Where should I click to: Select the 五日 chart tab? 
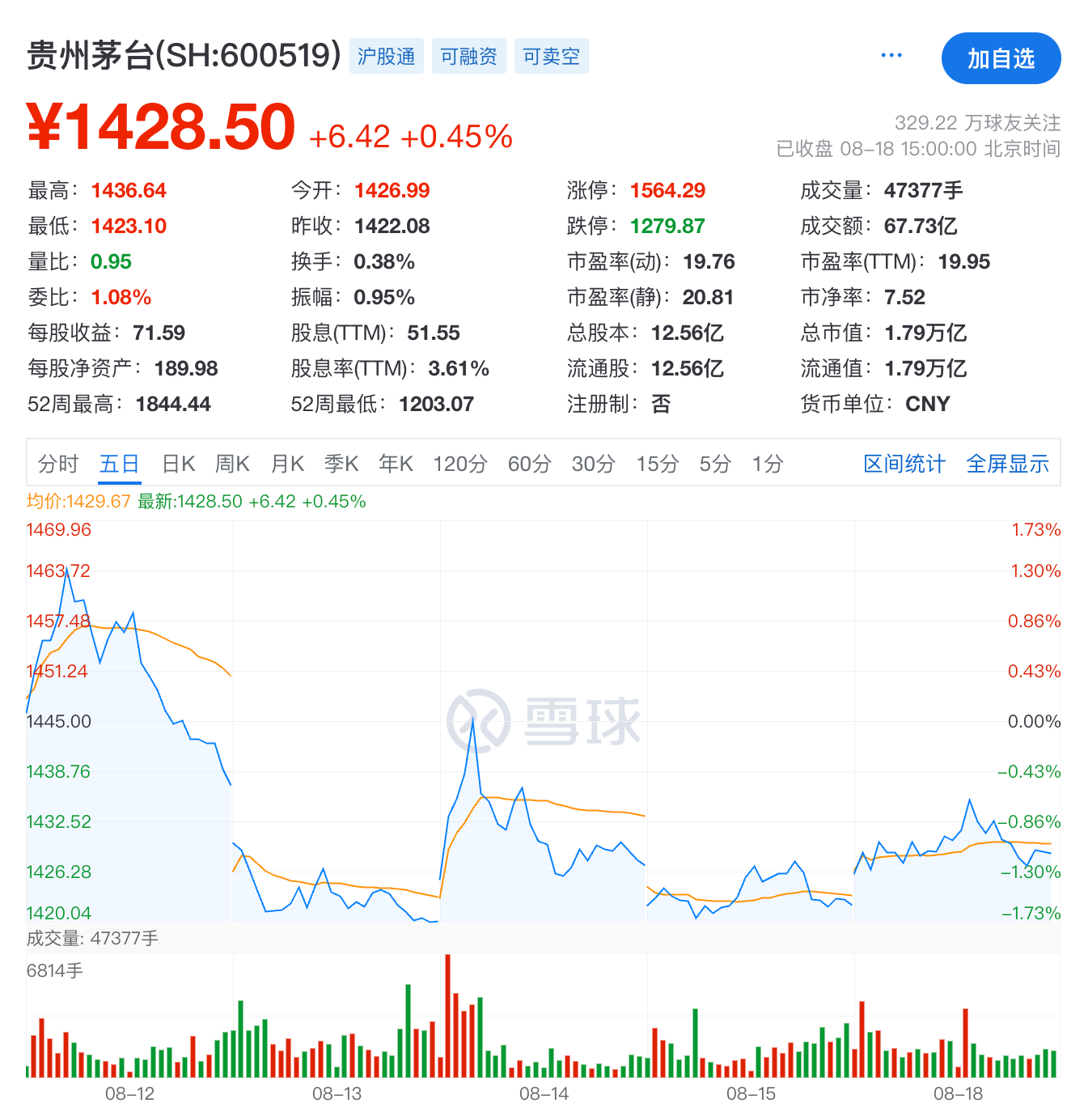click(x=120, y=464)
